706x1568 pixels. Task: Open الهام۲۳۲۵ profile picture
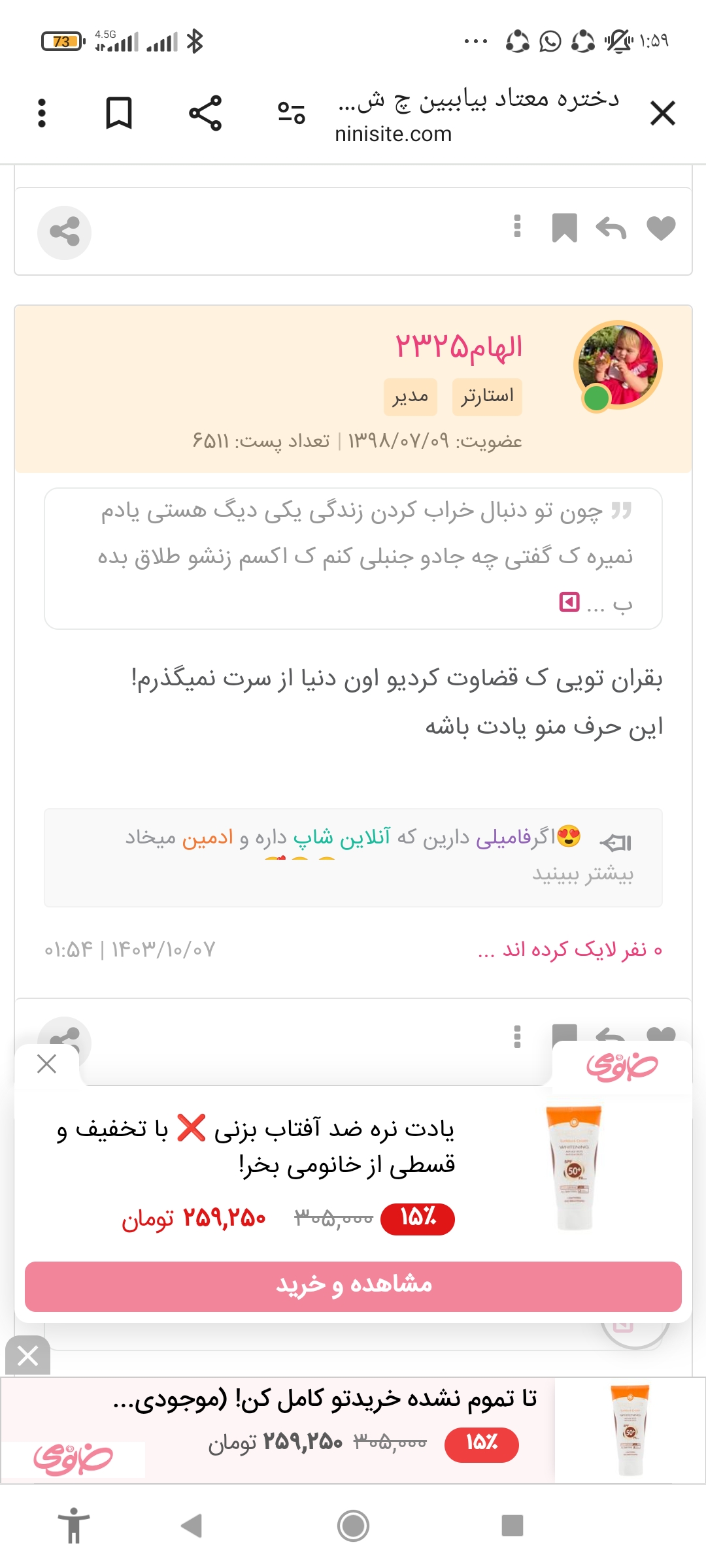[x=618, y=365]
